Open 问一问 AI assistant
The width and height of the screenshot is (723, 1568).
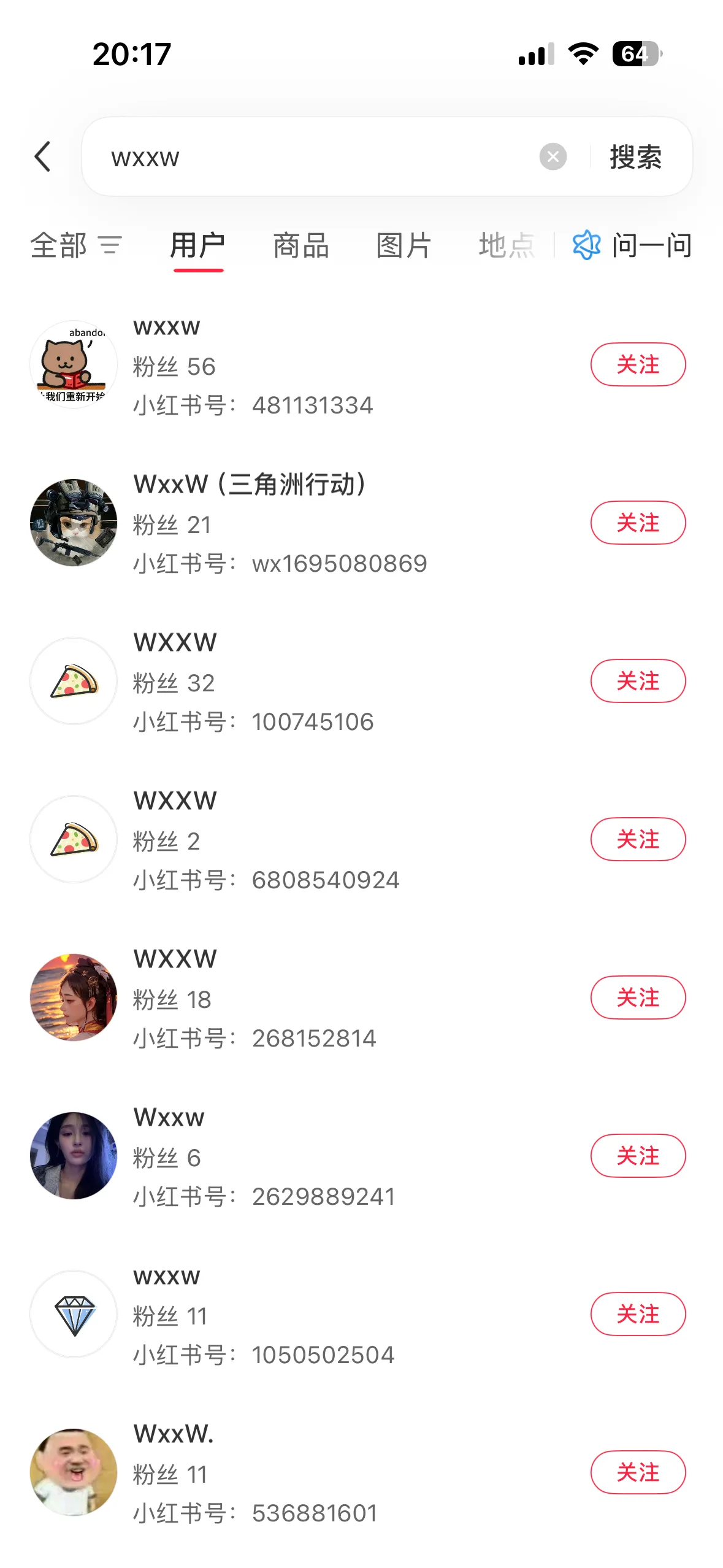click(632, 245)
